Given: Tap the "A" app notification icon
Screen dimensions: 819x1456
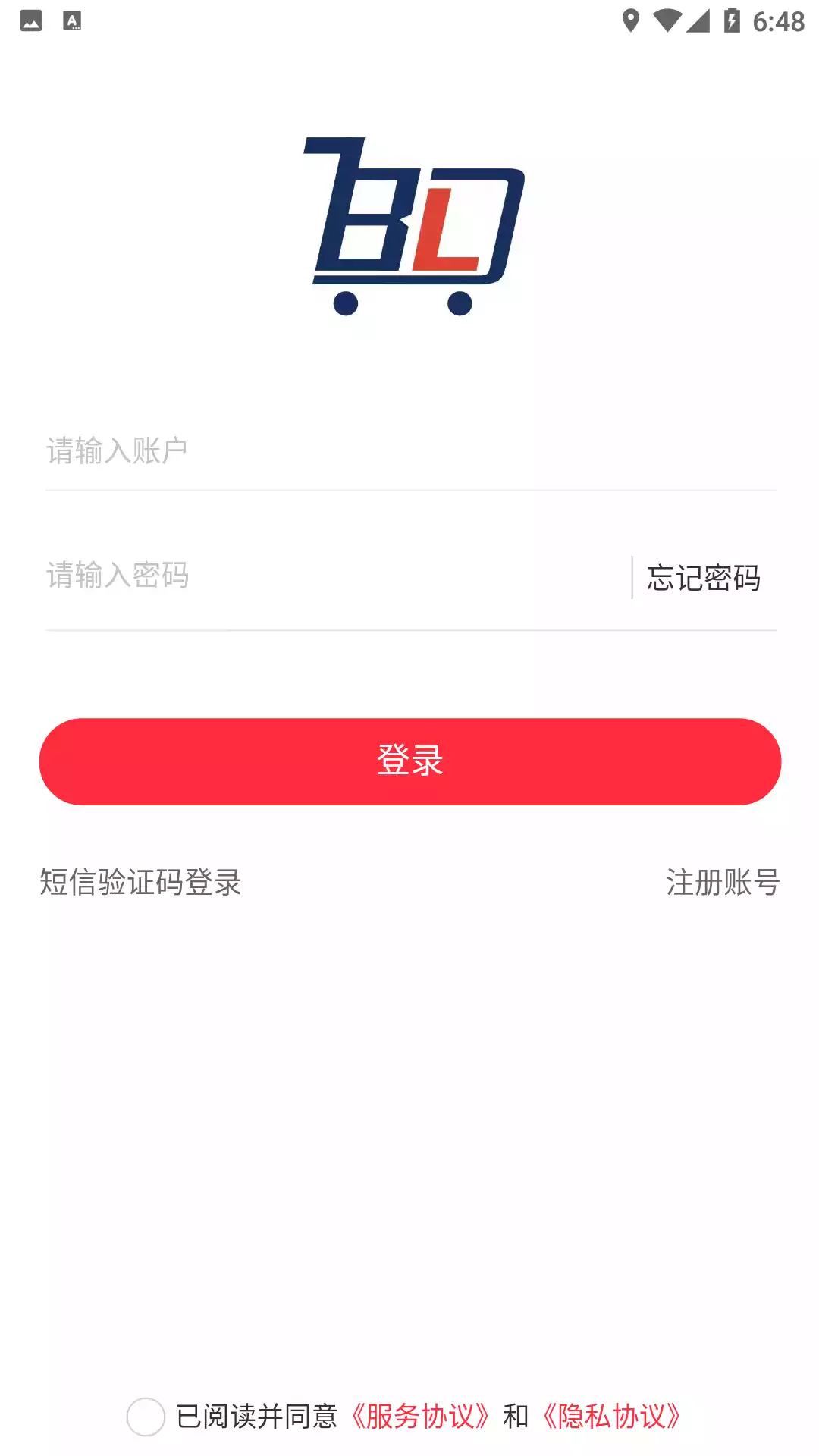Looking at the screenshot, I should [74, 20].
